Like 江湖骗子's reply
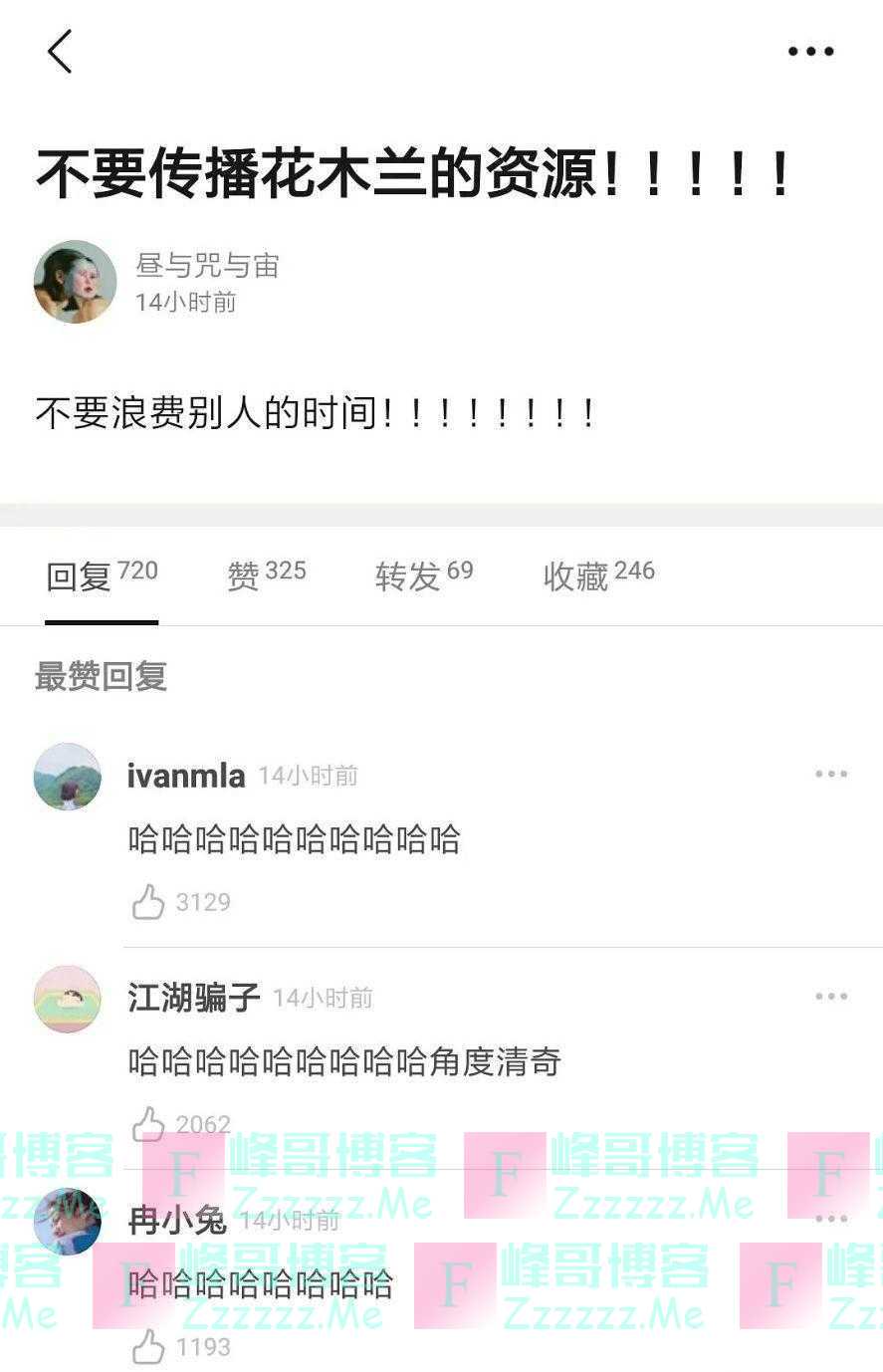This screenshot has width=883, height=1372. 149,1124
